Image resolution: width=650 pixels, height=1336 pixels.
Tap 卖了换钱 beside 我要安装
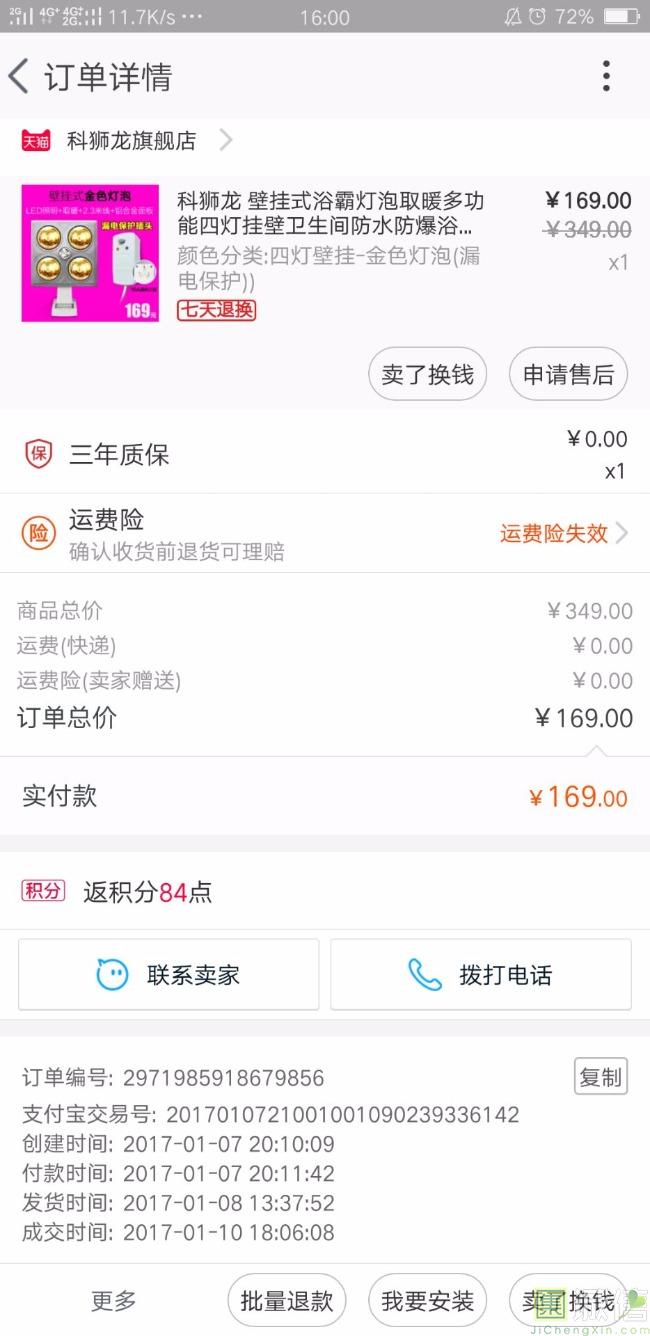568,1301
